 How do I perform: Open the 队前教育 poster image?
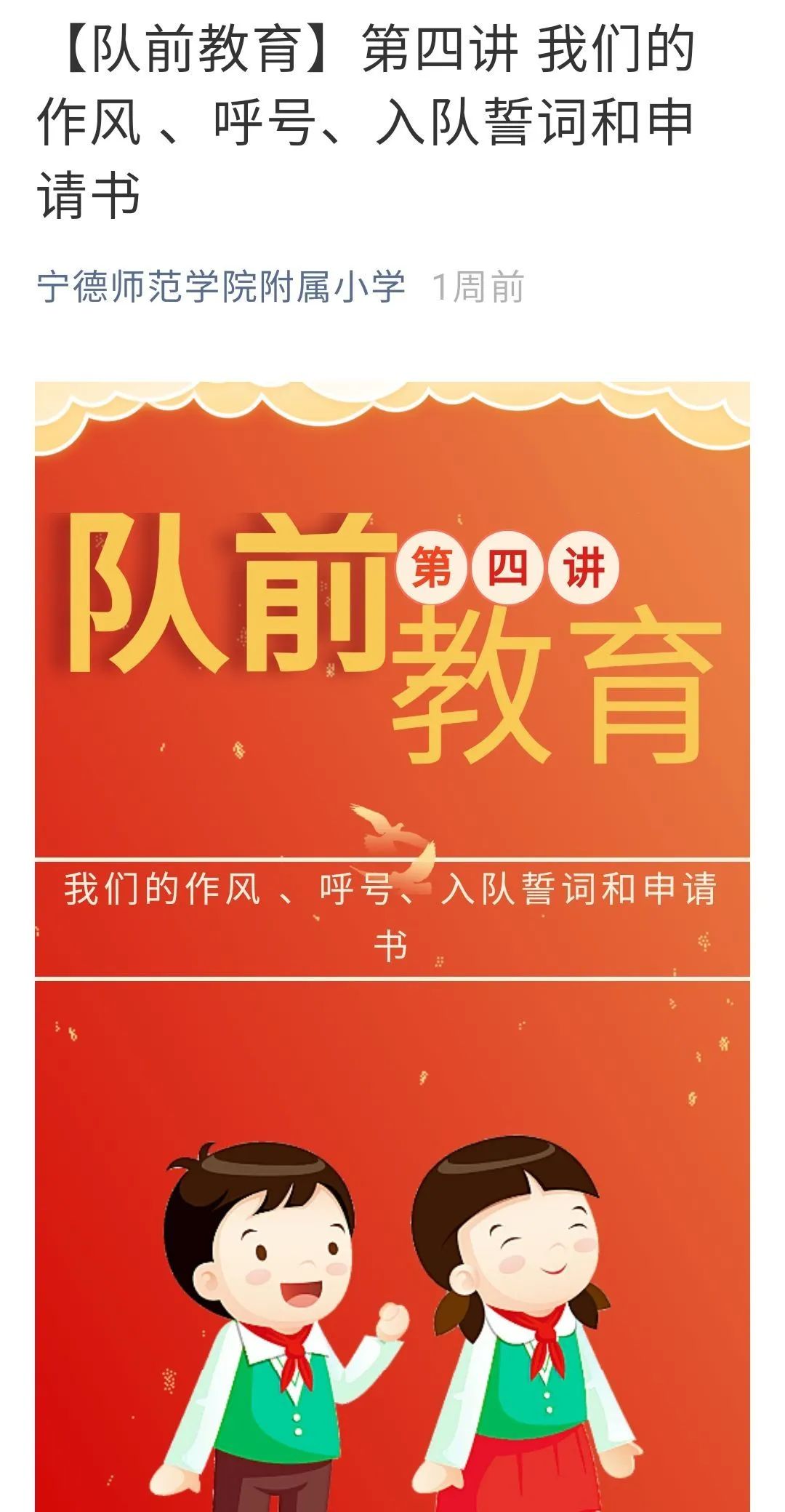tap(392, 945)
